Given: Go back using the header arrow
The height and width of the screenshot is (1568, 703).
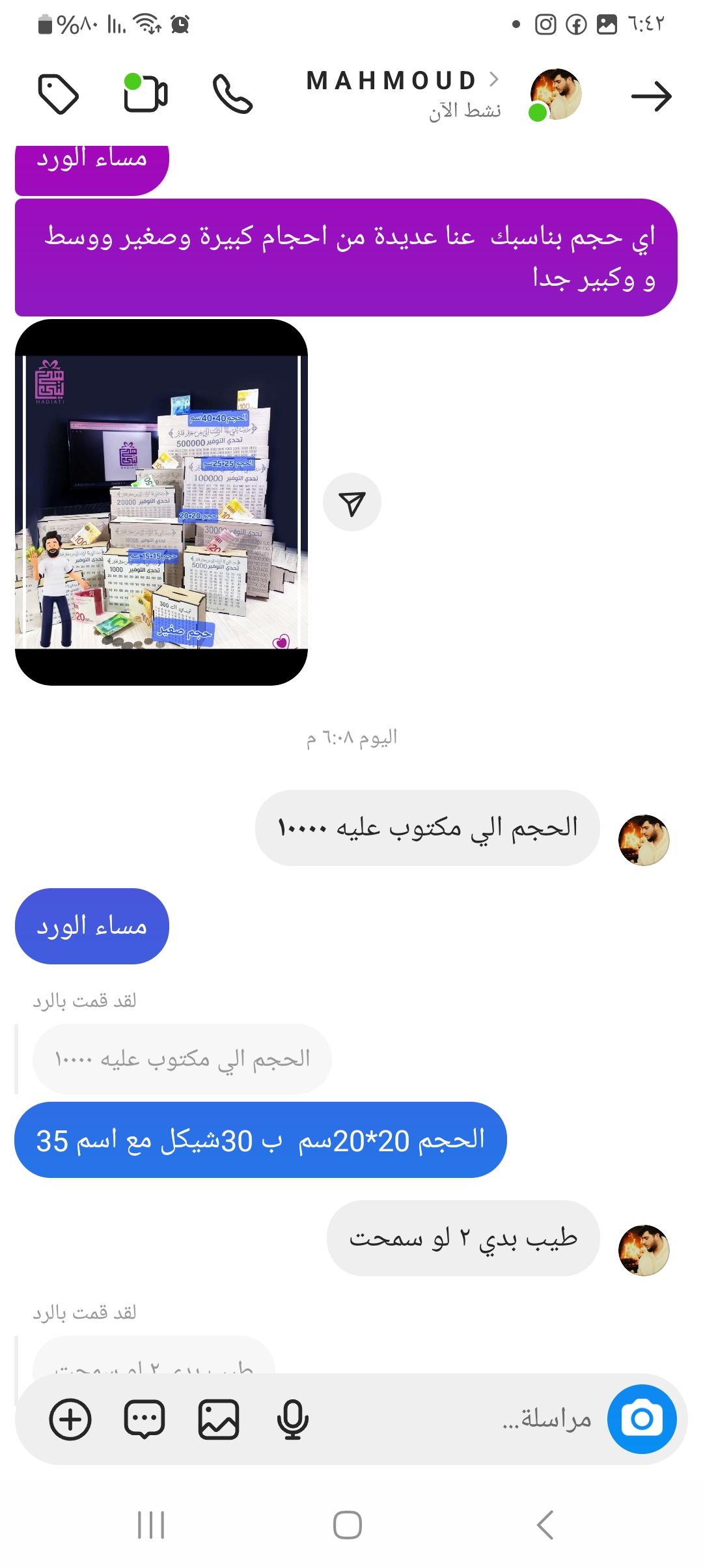Looking at the screenshot, I should [x=651, y=96].
